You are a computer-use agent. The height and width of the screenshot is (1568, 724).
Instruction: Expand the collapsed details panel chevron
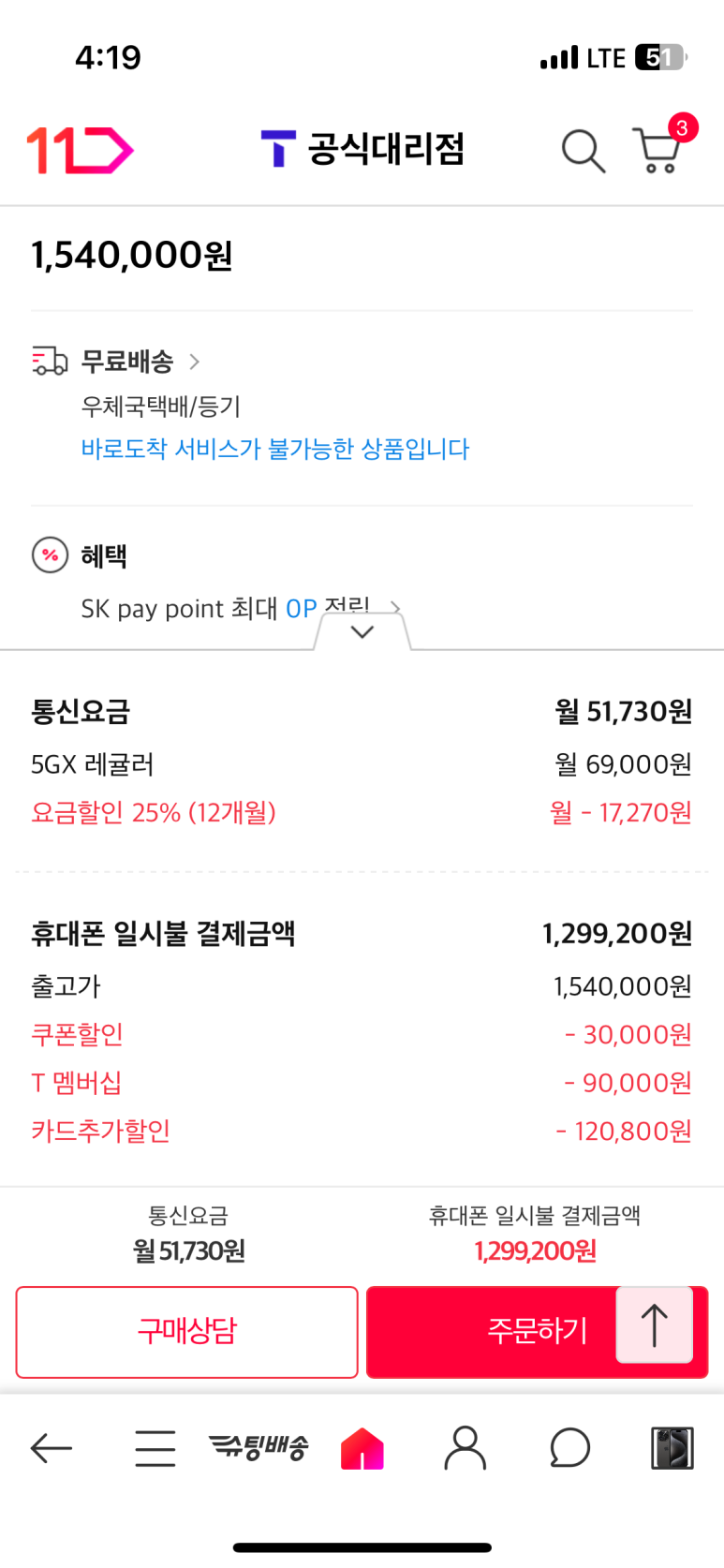(362, 631)
